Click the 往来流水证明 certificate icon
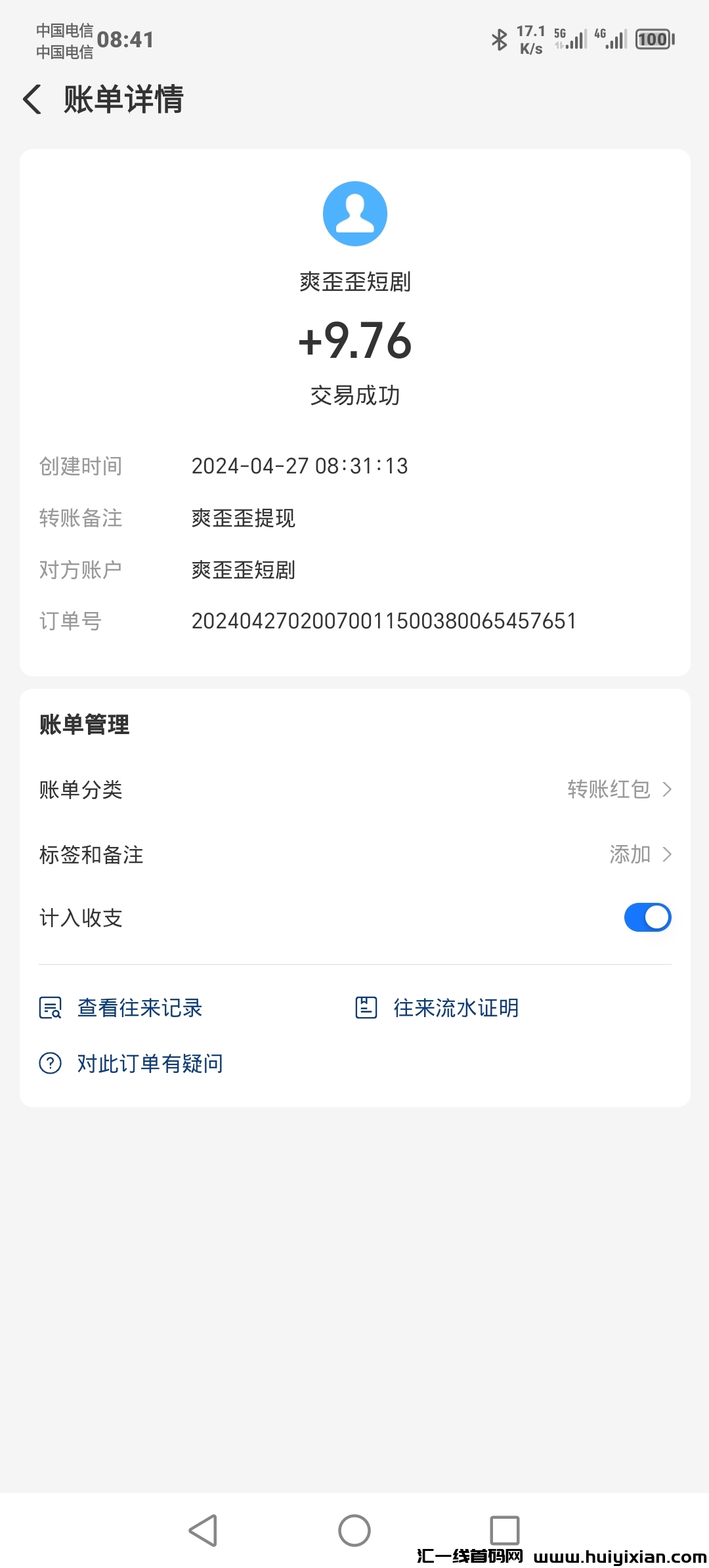 pyautogui.click(x=366, y=1008)
